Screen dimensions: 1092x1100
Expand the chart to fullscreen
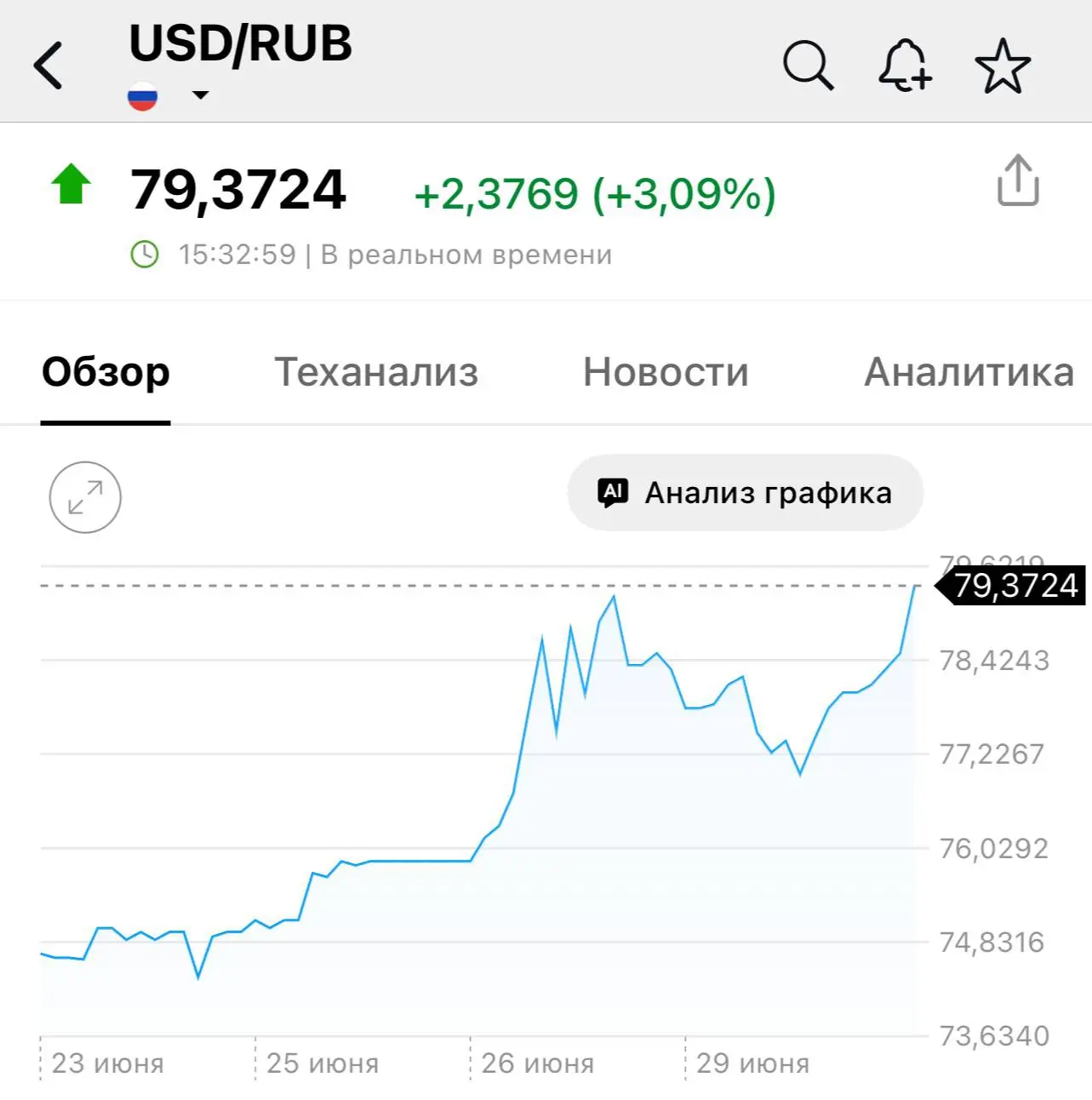85,497
